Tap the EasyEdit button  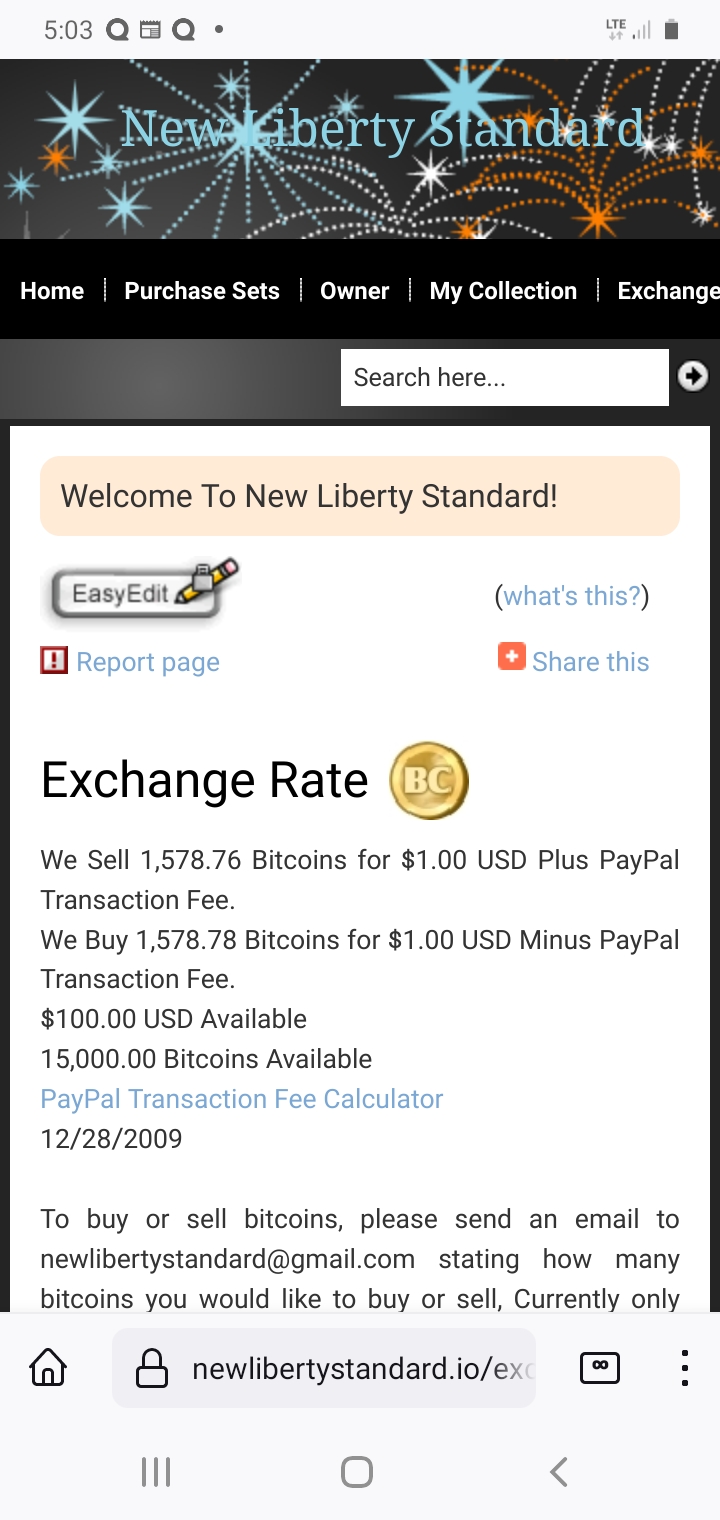click(x=141, y=592)
